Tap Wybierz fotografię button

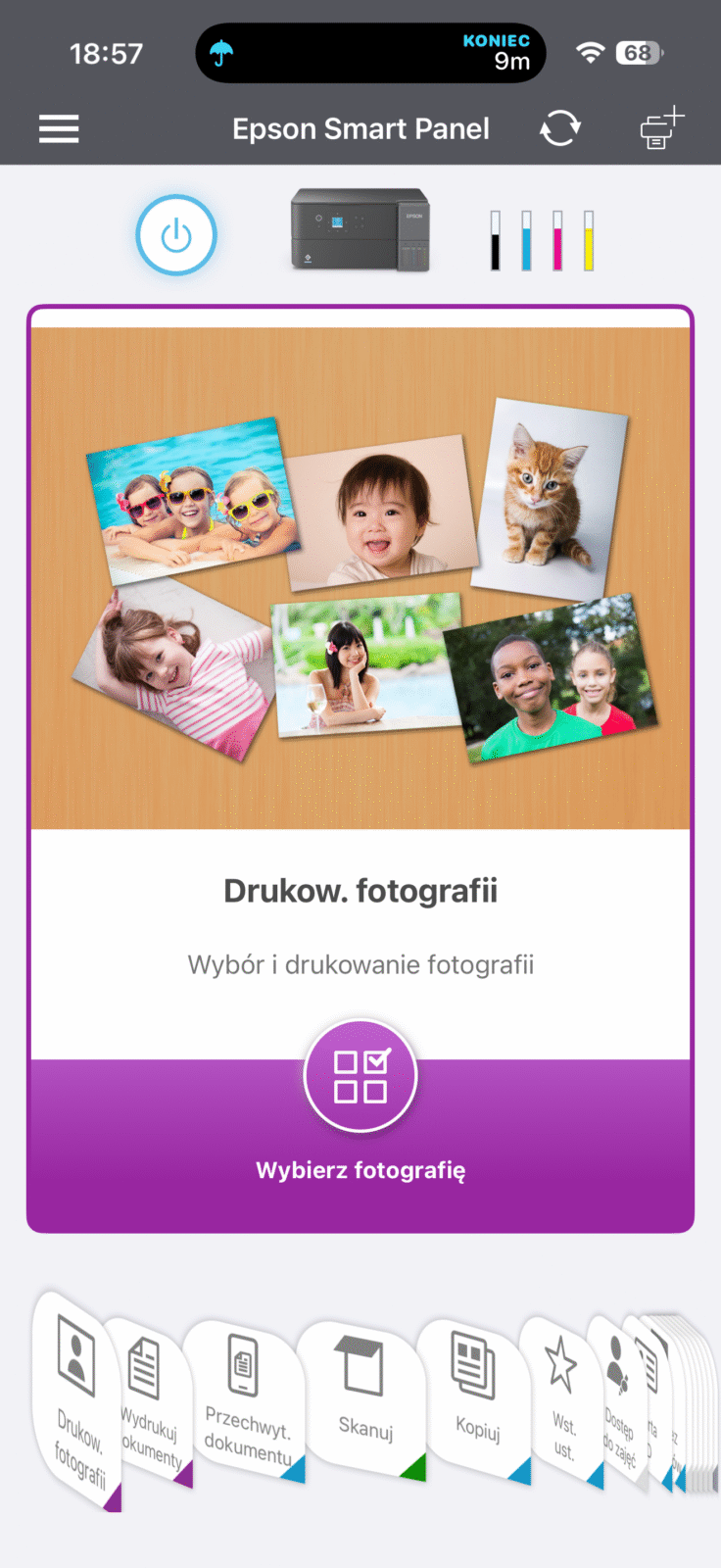[360, 1077]
